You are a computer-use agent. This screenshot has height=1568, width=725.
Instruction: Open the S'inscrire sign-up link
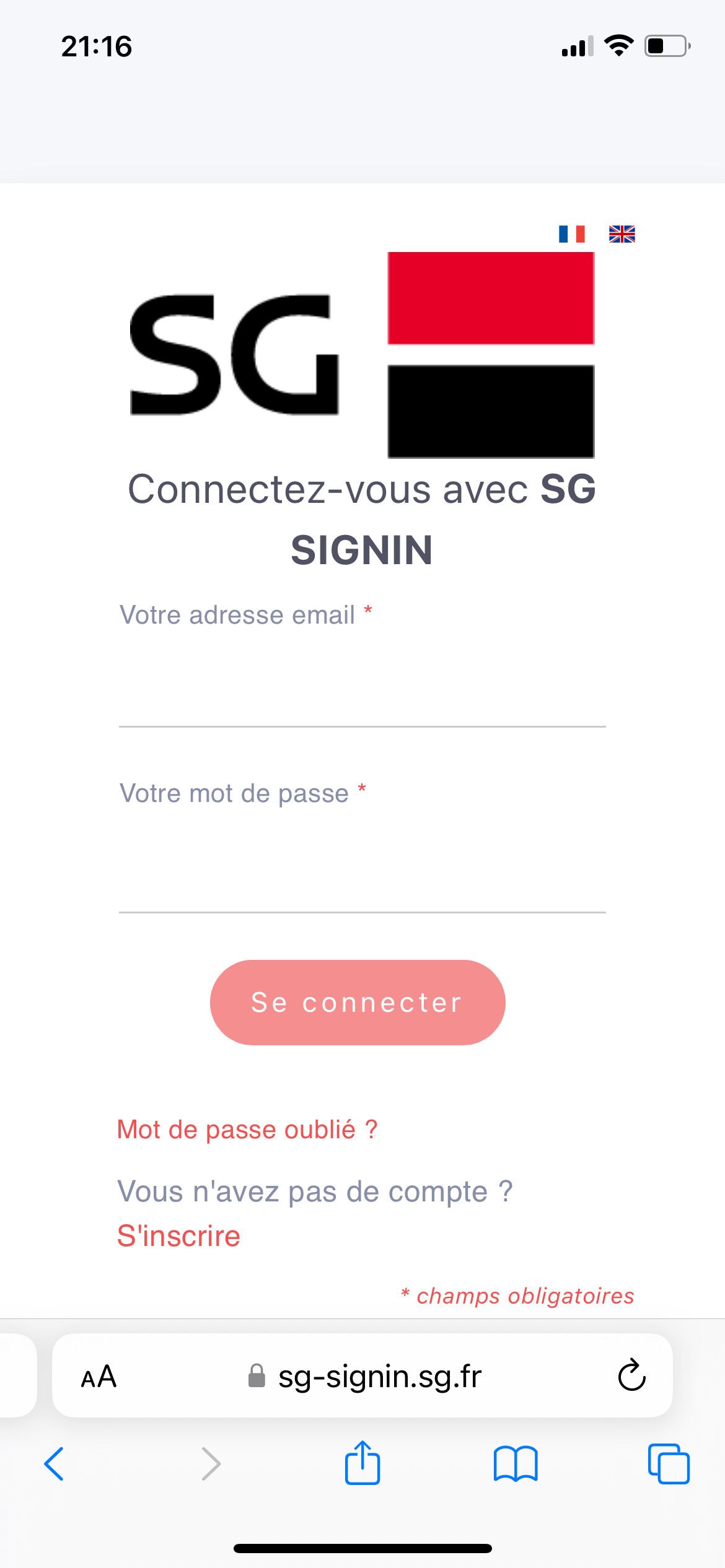(178, 1236)
